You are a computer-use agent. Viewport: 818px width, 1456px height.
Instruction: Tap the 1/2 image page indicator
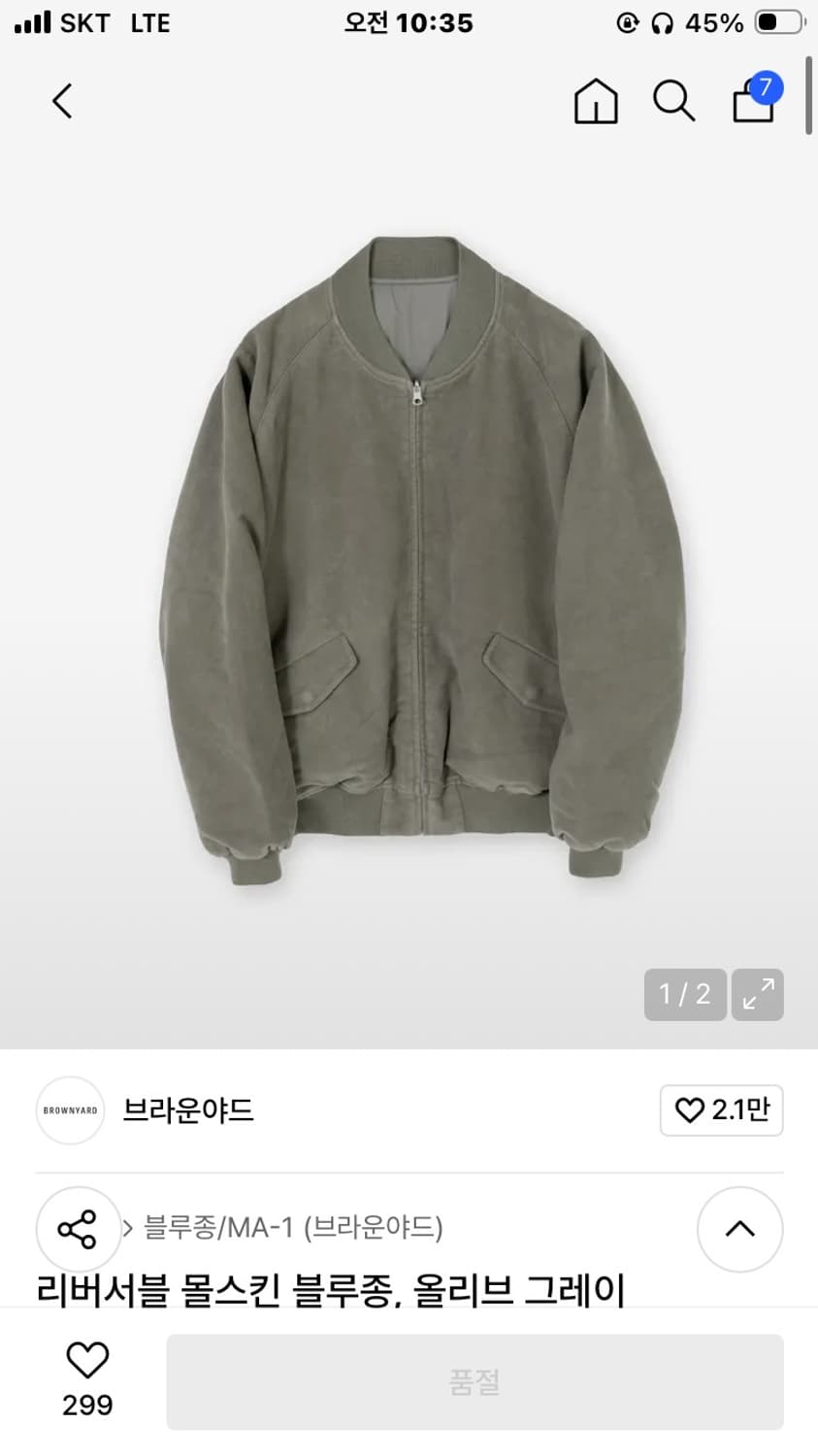685,994
